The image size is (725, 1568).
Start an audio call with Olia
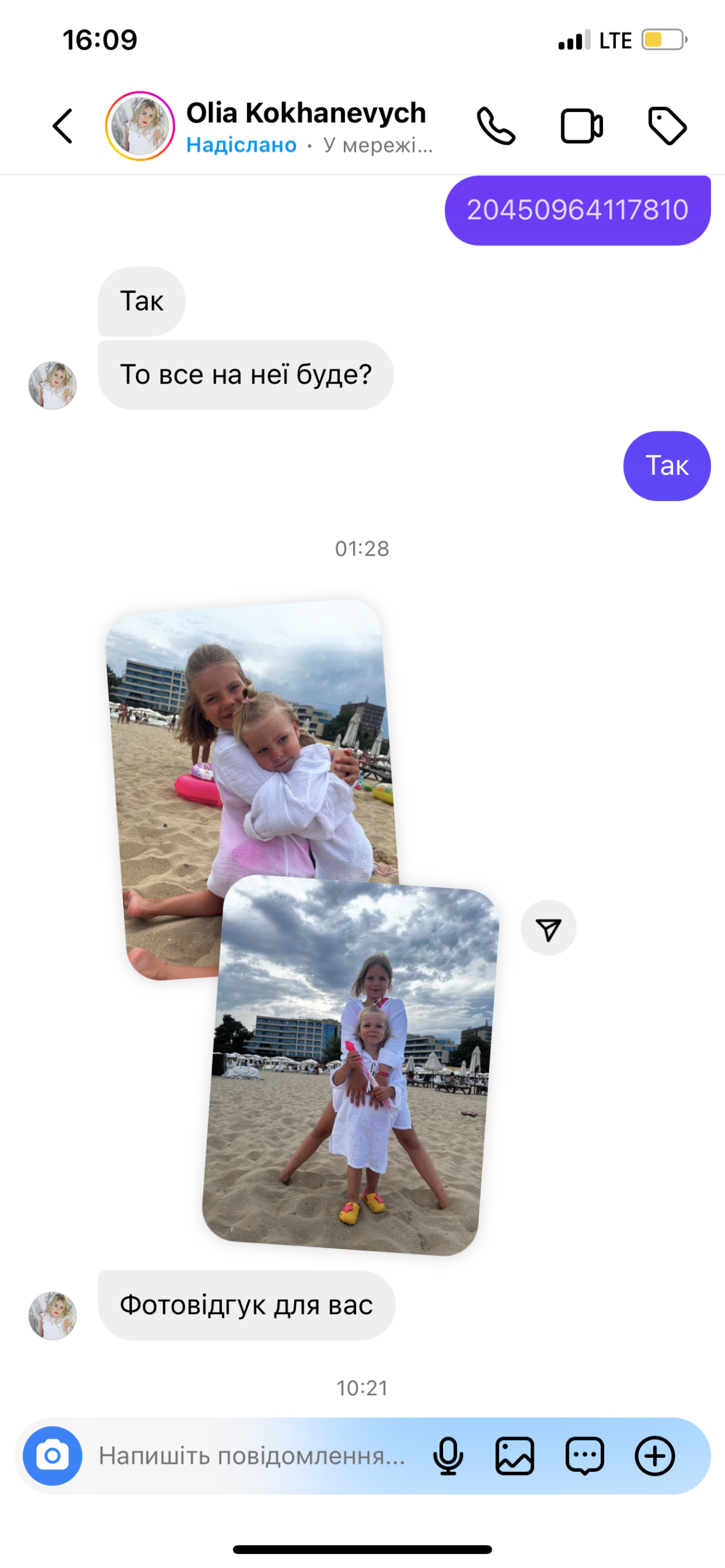click(x=495, y=126)
